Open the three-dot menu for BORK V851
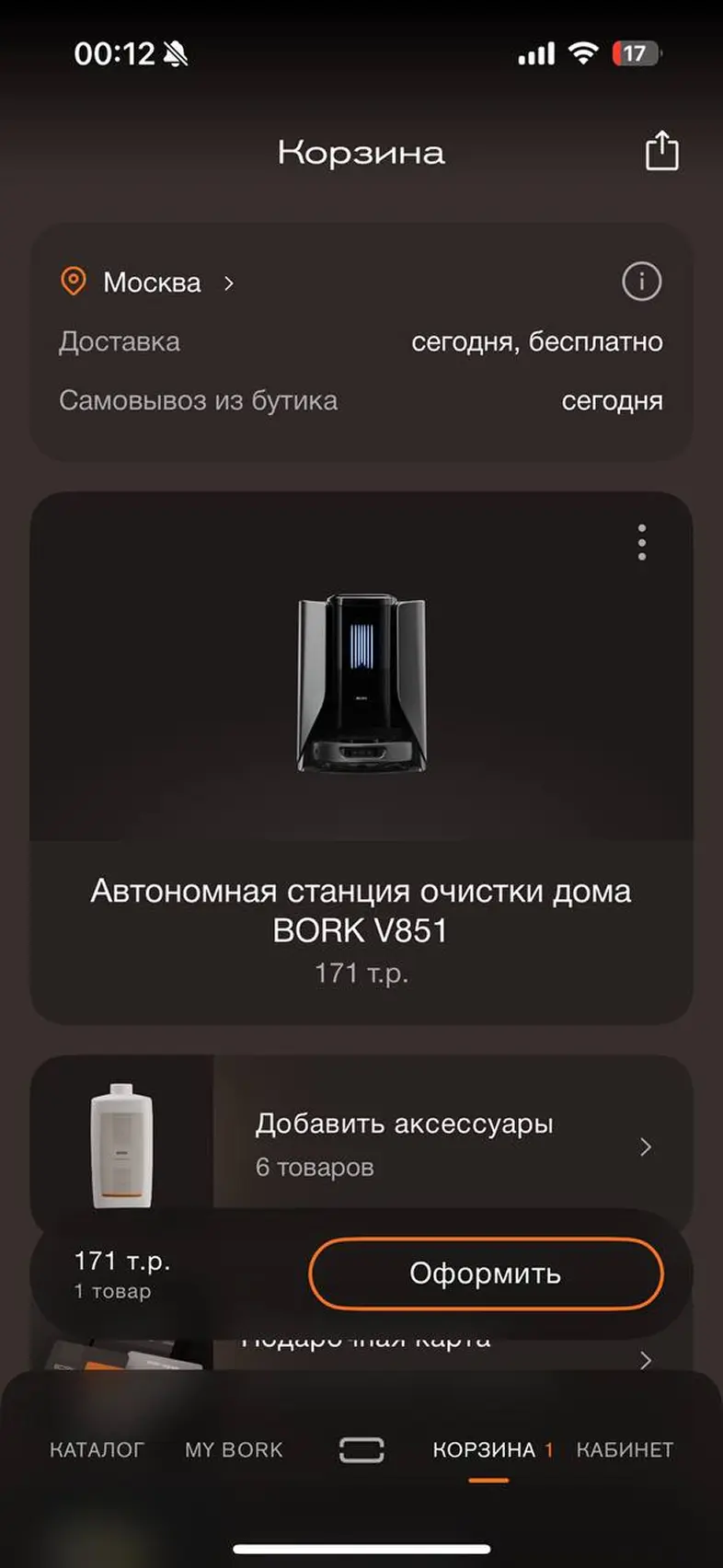This screenshot has height=1568, width=723. 642,543
